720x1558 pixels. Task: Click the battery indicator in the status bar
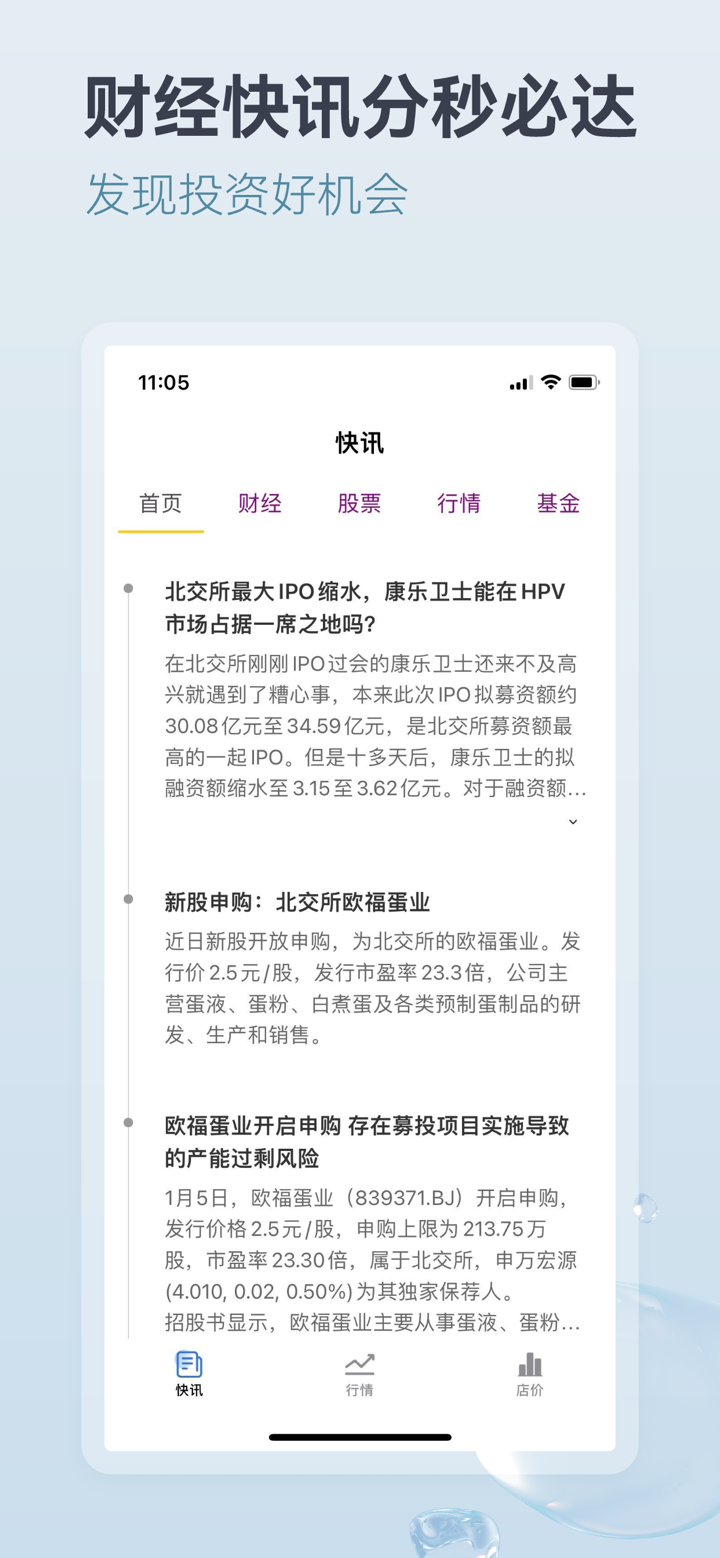583,382
